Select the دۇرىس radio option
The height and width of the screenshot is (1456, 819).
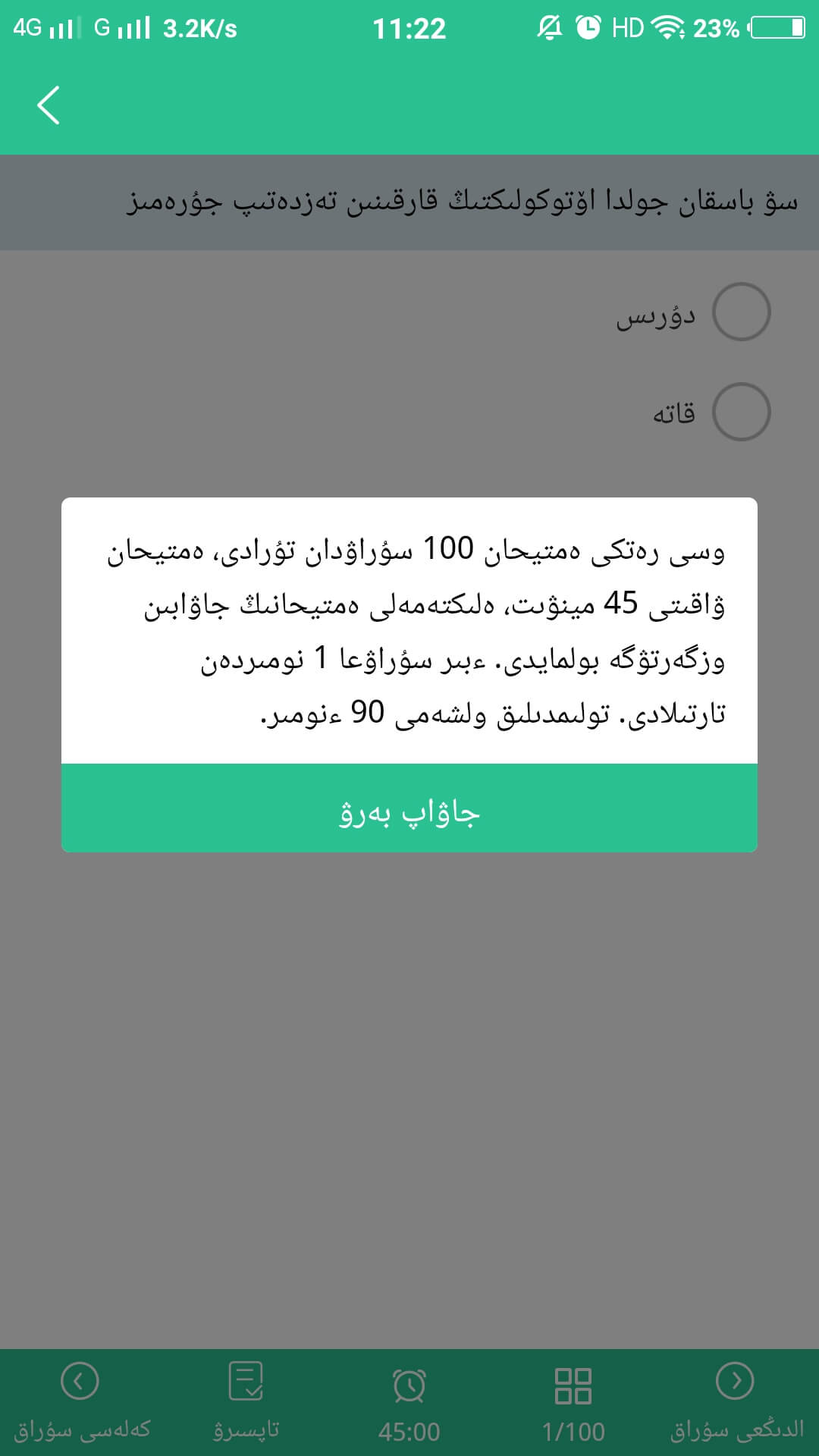741,312
